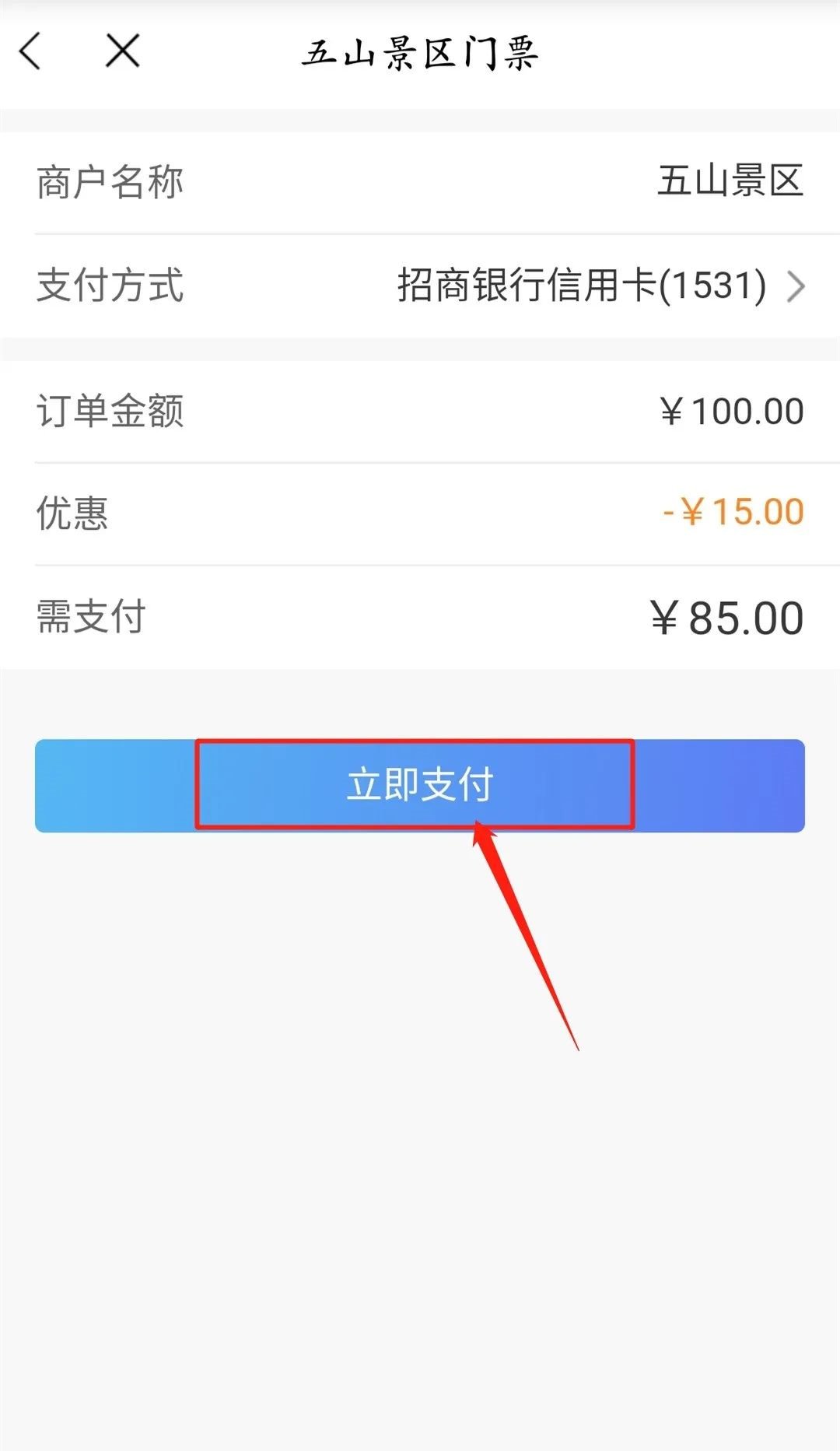Tap 立即支付 to pay now
Viewport: 840px width, 1451px height.
tap(419, 785)
